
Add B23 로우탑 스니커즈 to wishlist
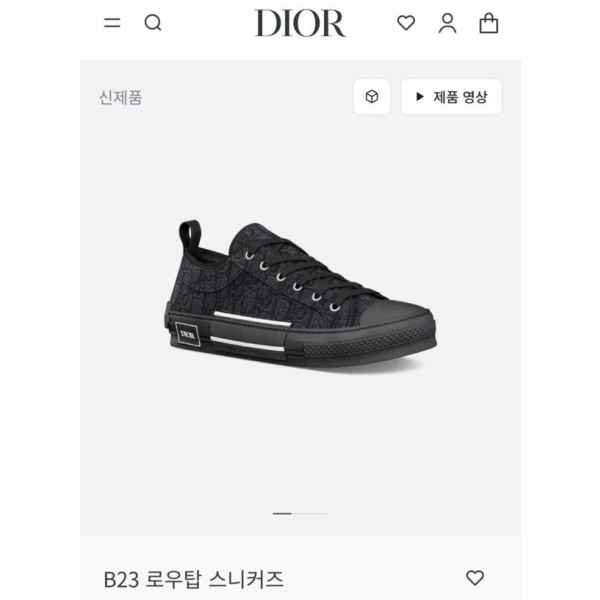pos(475,577)
